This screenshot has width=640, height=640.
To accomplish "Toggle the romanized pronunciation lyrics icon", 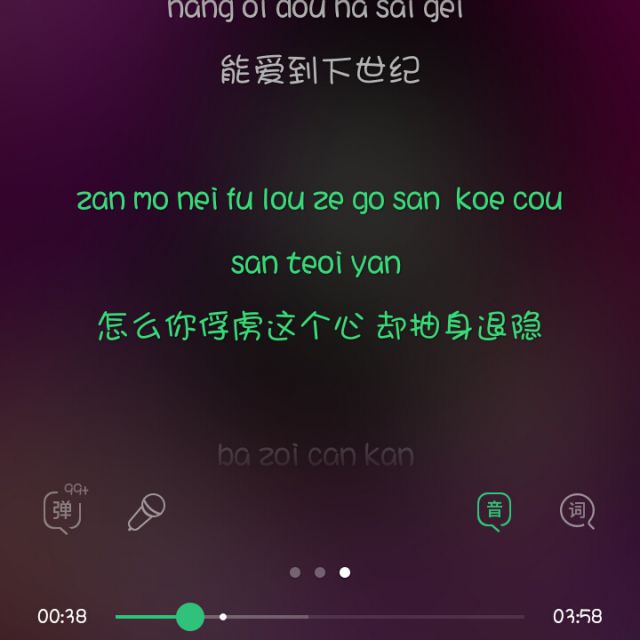I will click(494, 511).
